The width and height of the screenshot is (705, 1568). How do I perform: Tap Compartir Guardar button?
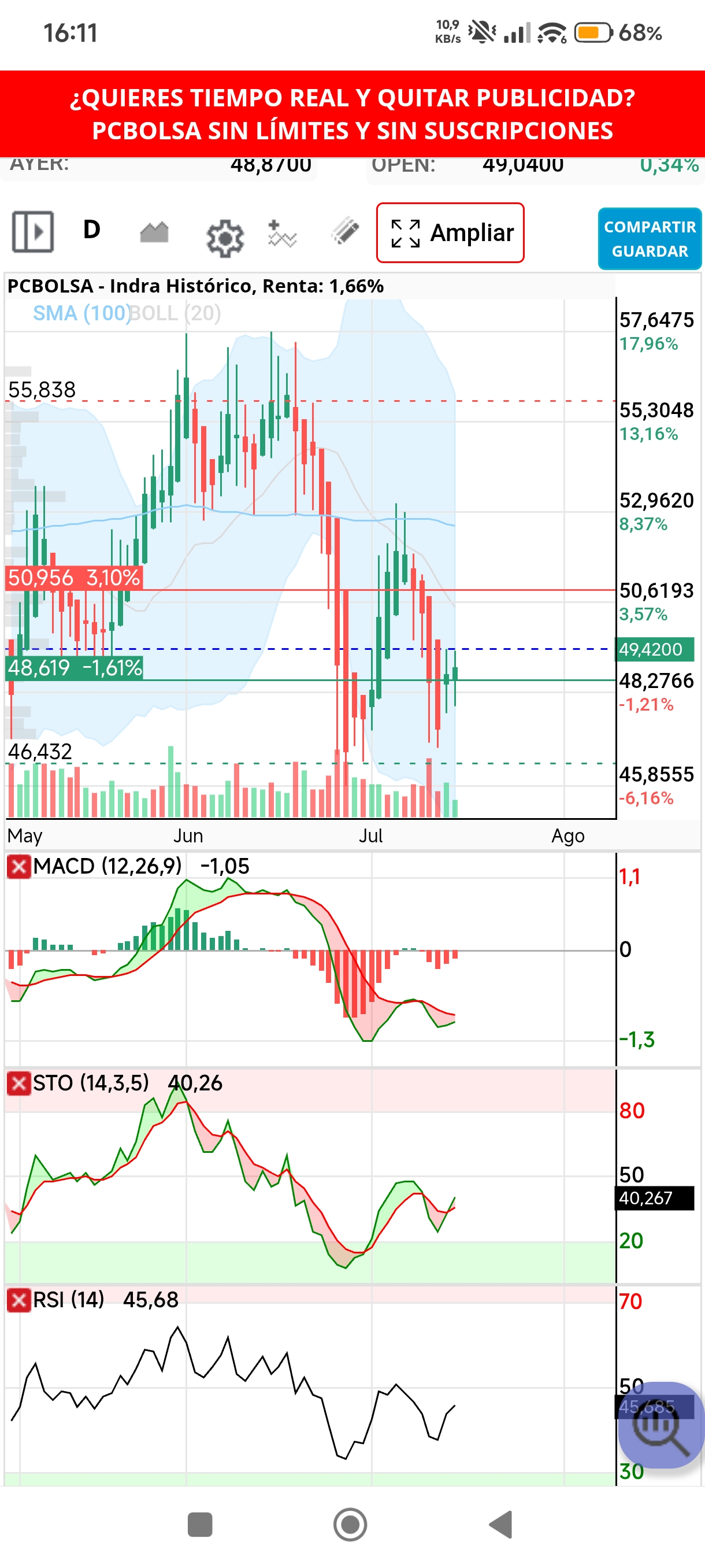pos(649,239)
